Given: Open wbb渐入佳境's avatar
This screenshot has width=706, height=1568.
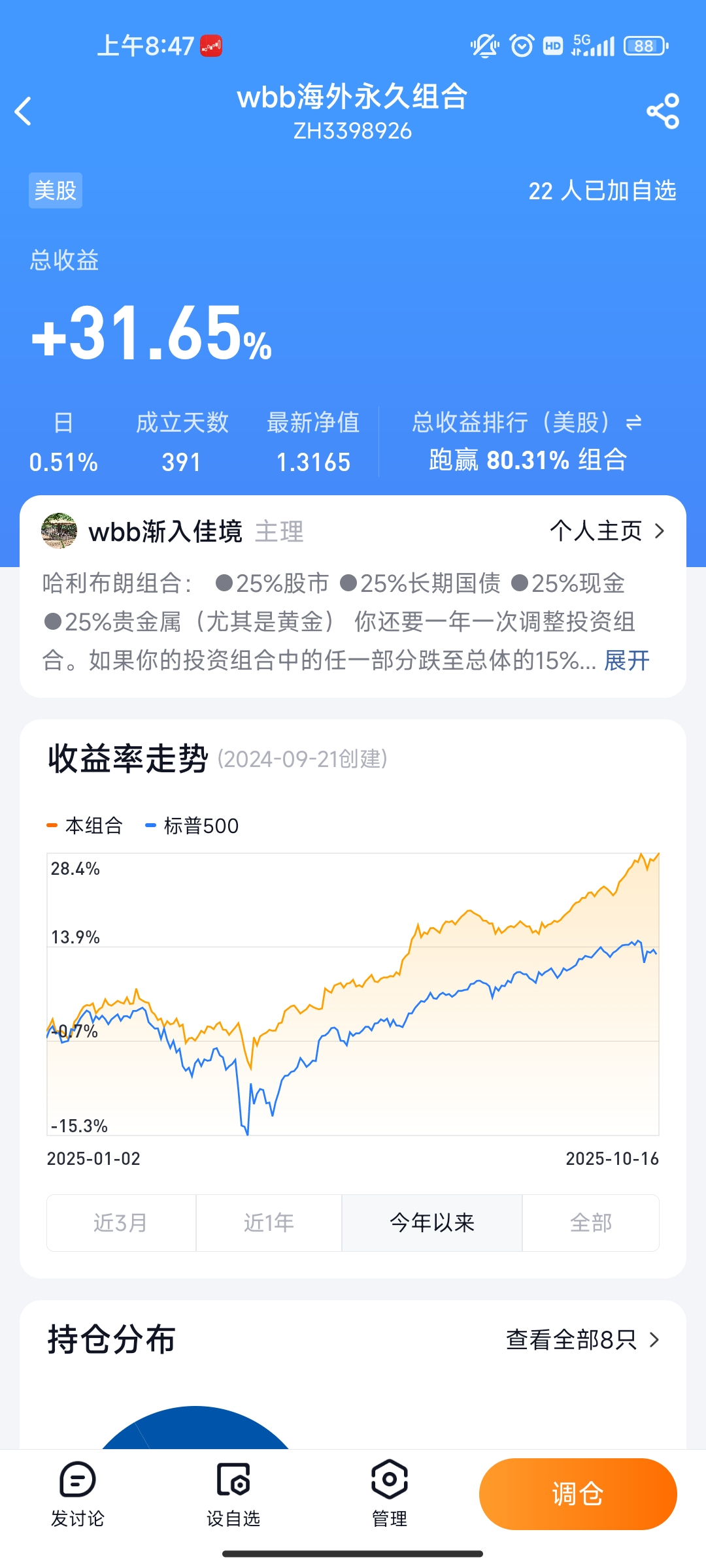Looking at the screenshot, I should [59, 531].
